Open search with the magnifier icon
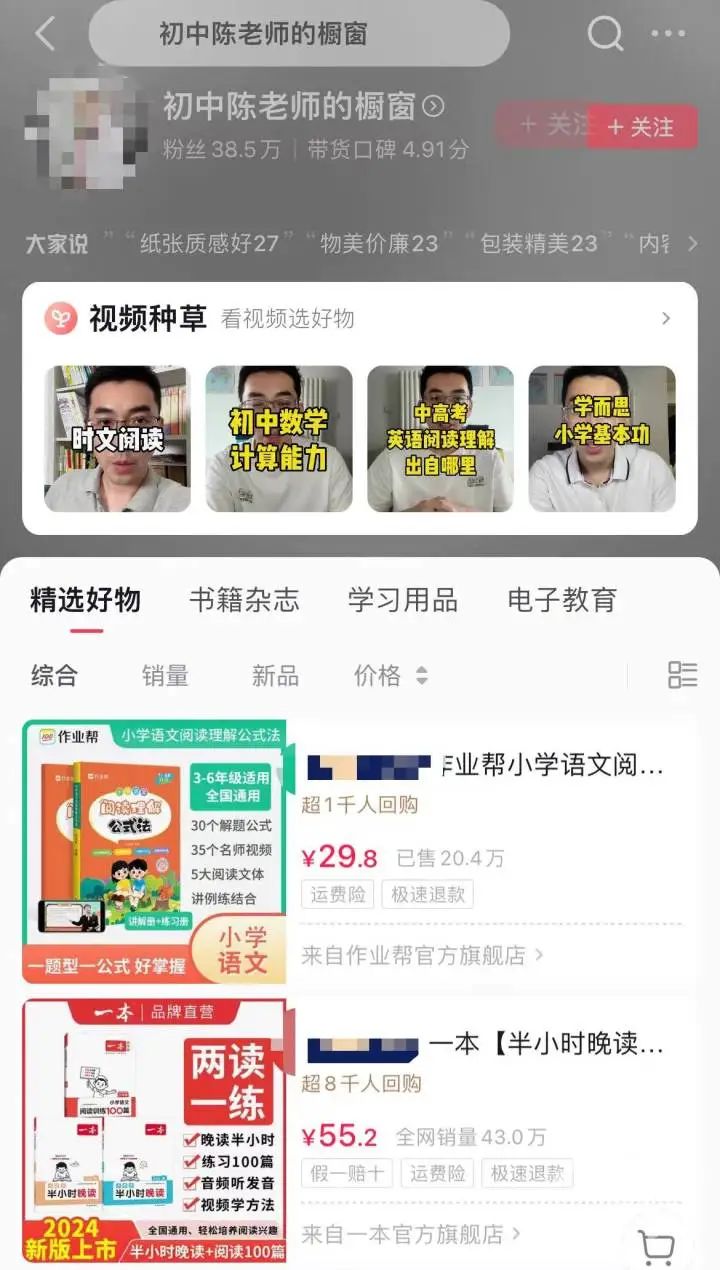The width and height of the screenshot is (720, 1270). tap(605, 34)
